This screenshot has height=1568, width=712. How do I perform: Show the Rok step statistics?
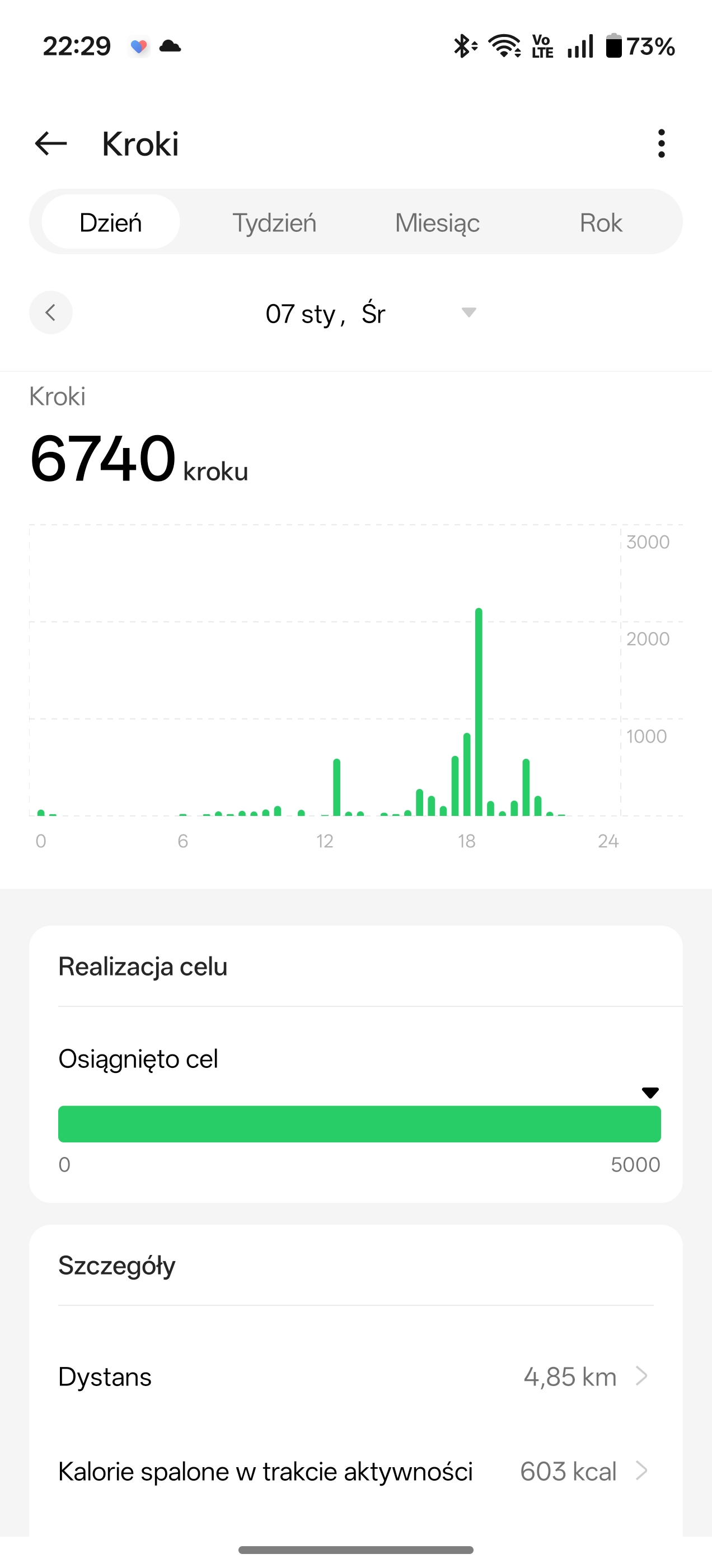pyautogui.click(x=601, y=222)
